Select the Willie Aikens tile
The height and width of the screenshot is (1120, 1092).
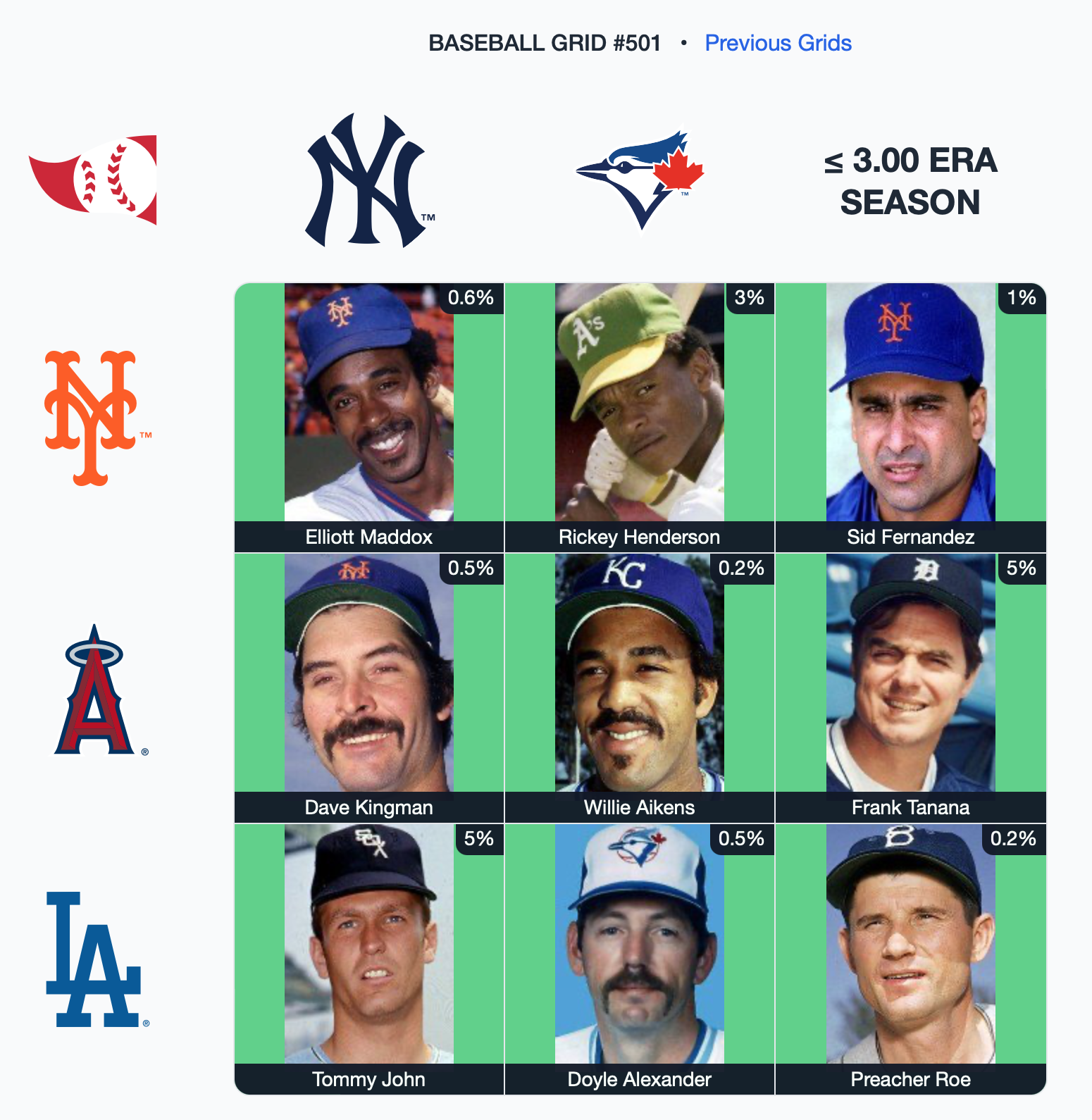[x=640, y=687]
